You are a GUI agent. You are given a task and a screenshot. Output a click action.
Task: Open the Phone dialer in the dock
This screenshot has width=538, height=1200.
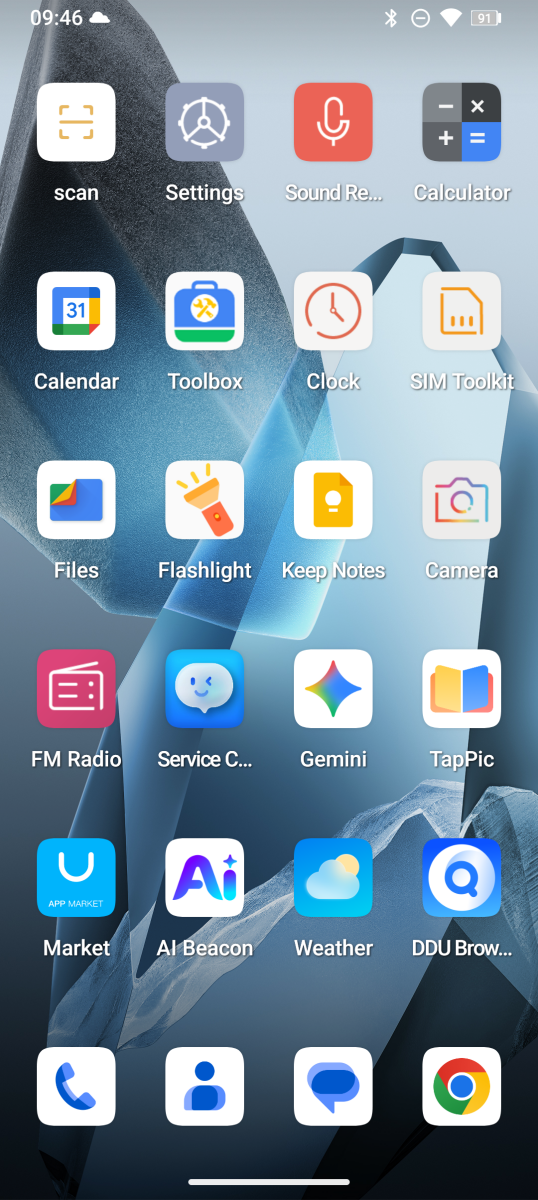tap(76, 1087)
